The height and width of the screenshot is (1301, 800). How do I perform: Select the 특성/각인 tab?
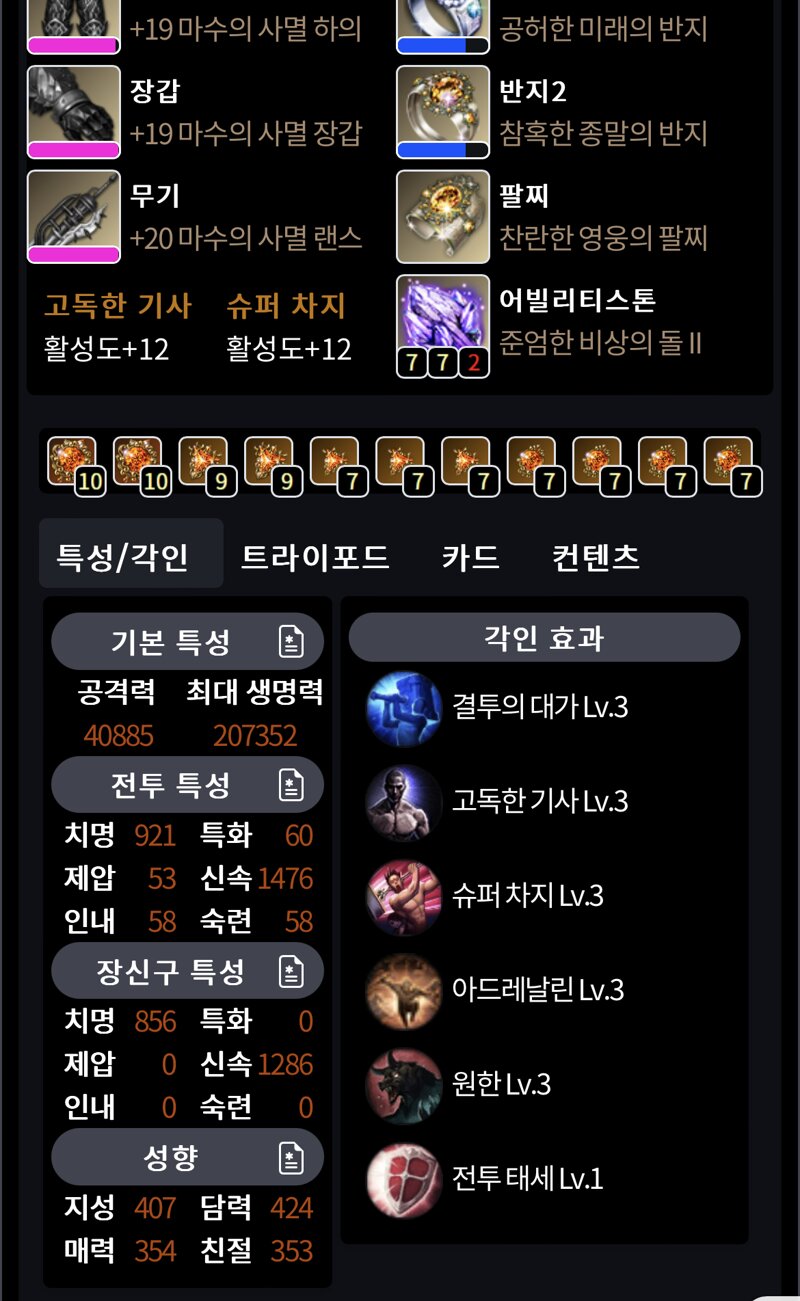coord(122,557)
